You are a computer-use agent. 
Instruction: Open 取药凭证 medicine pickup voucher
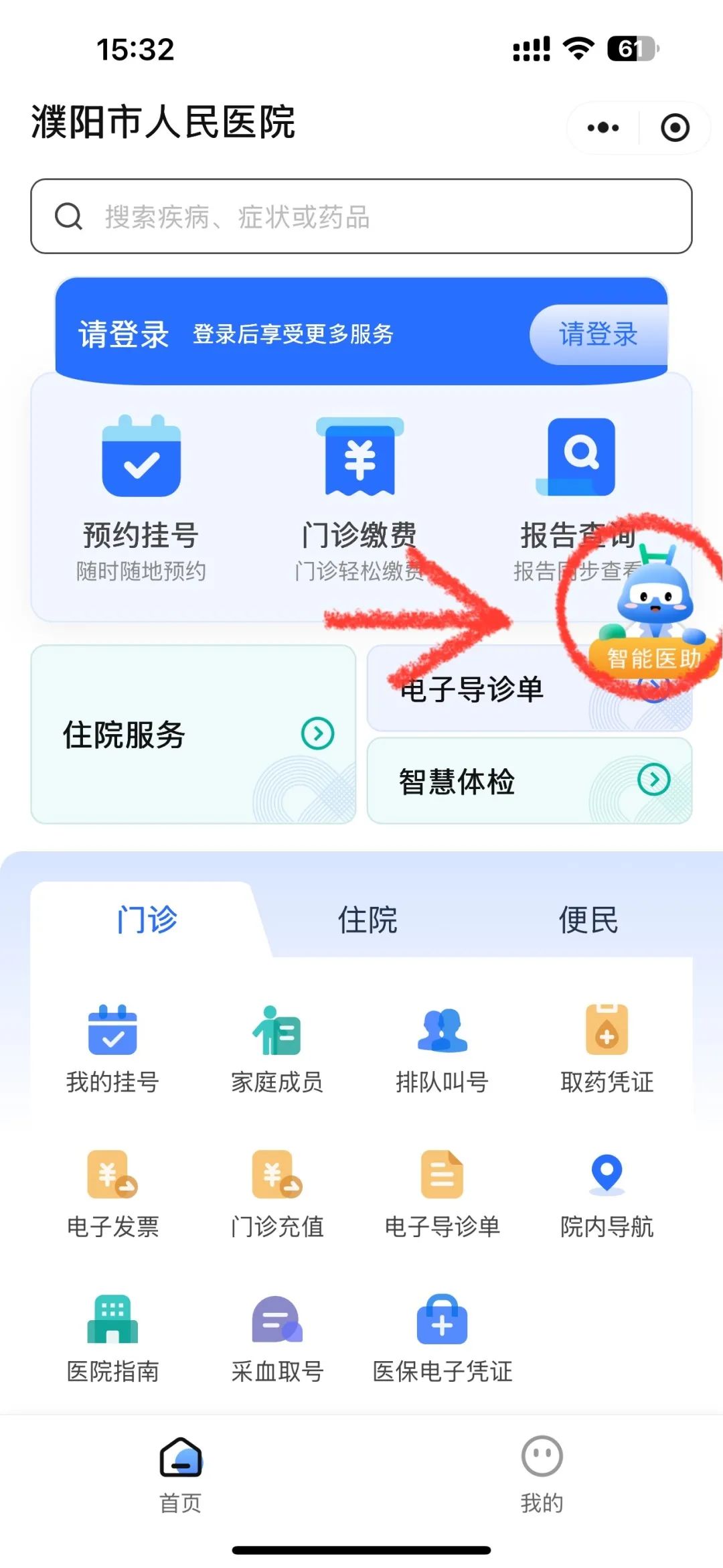pos(607,1049)
